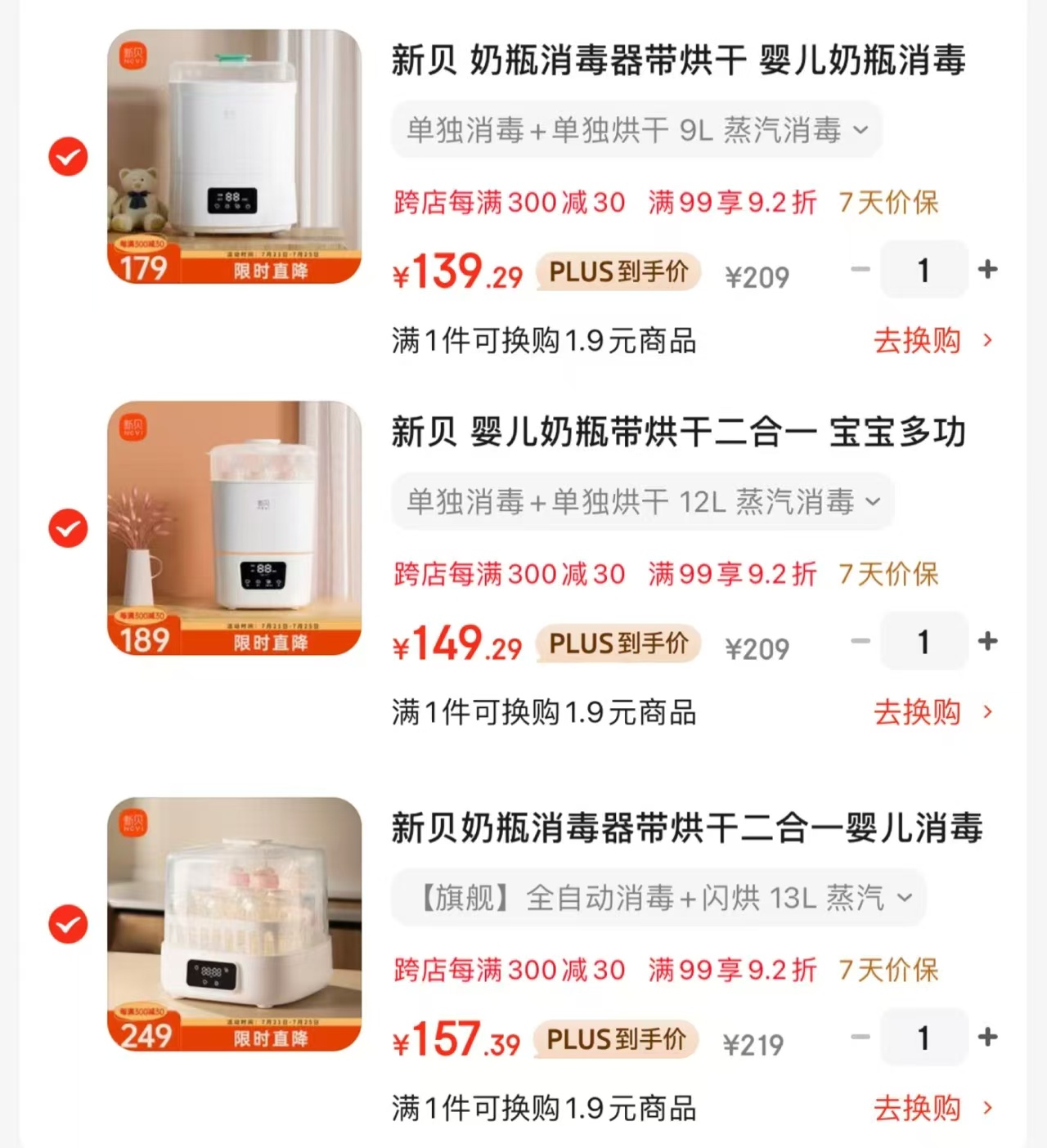Click 去换购 for the 12L sterilizer
Image resolution: width=1047 pixels, height=1148 pixels.
(918, 713)
